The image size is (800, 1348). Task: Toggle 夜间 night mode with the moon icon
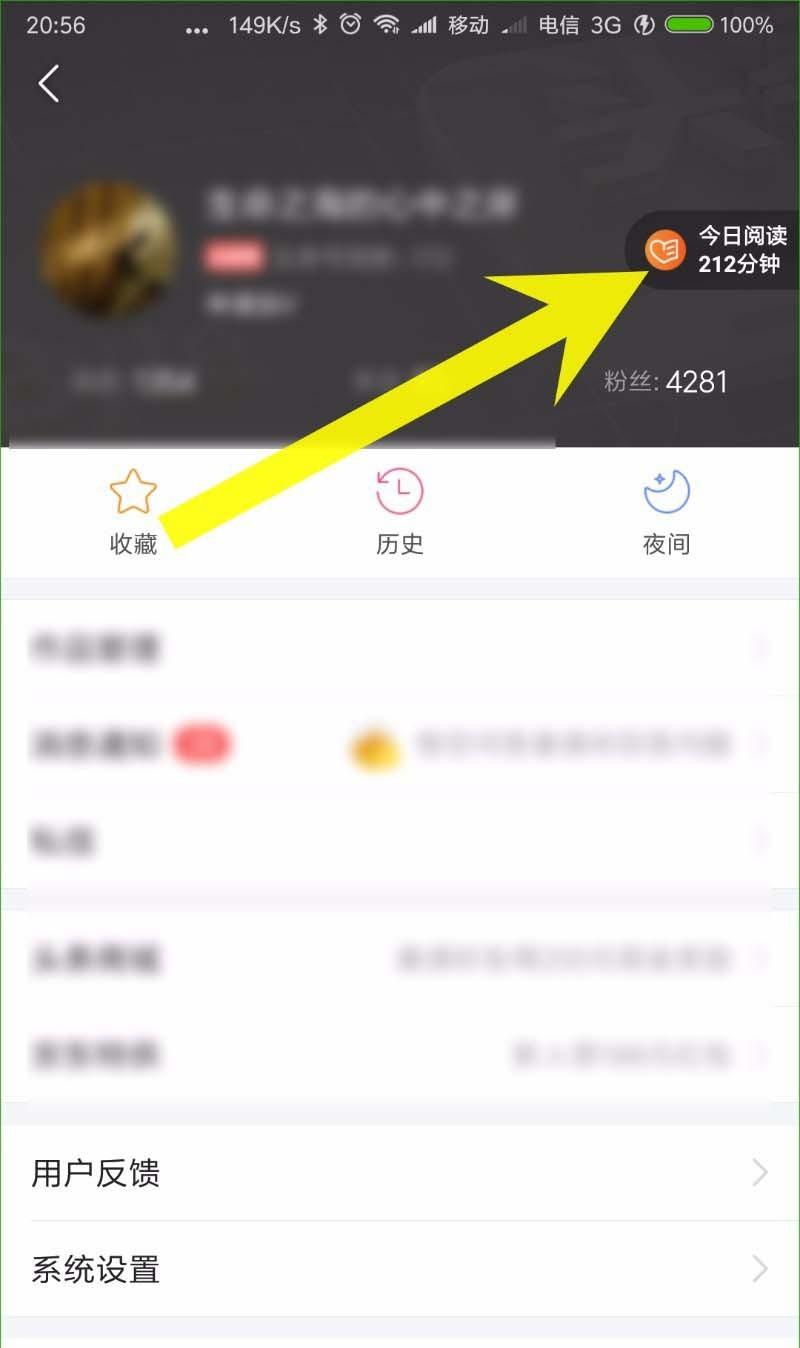(x=666, y=490)
